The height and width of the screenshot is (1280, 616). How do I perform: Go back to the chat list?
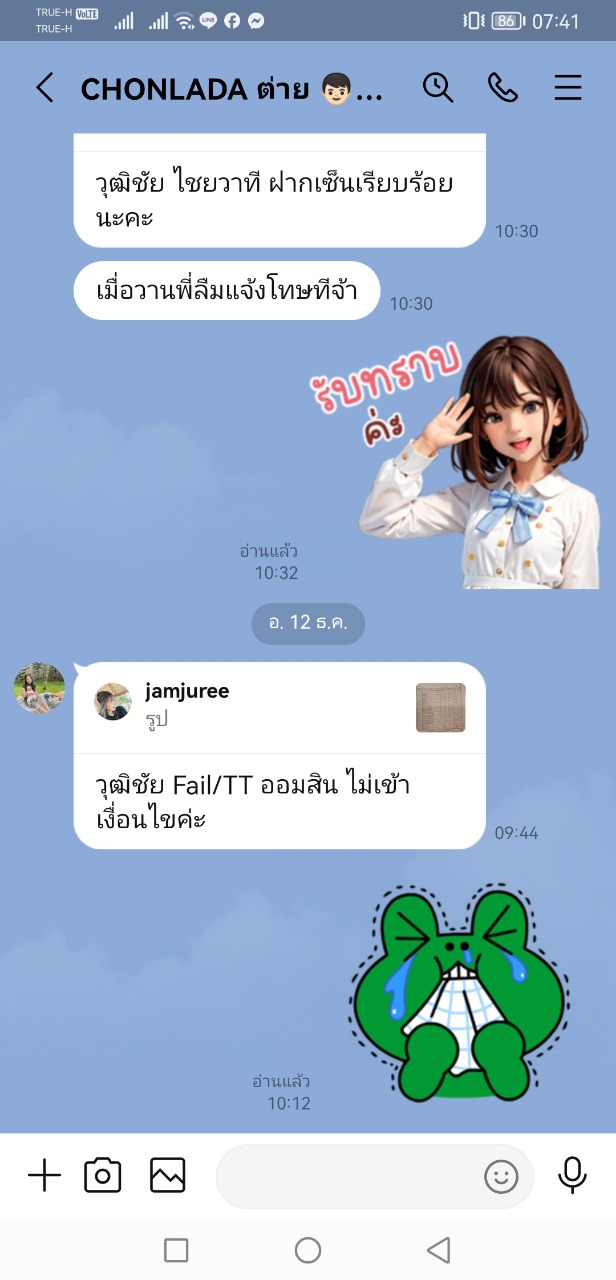point(44,88)
